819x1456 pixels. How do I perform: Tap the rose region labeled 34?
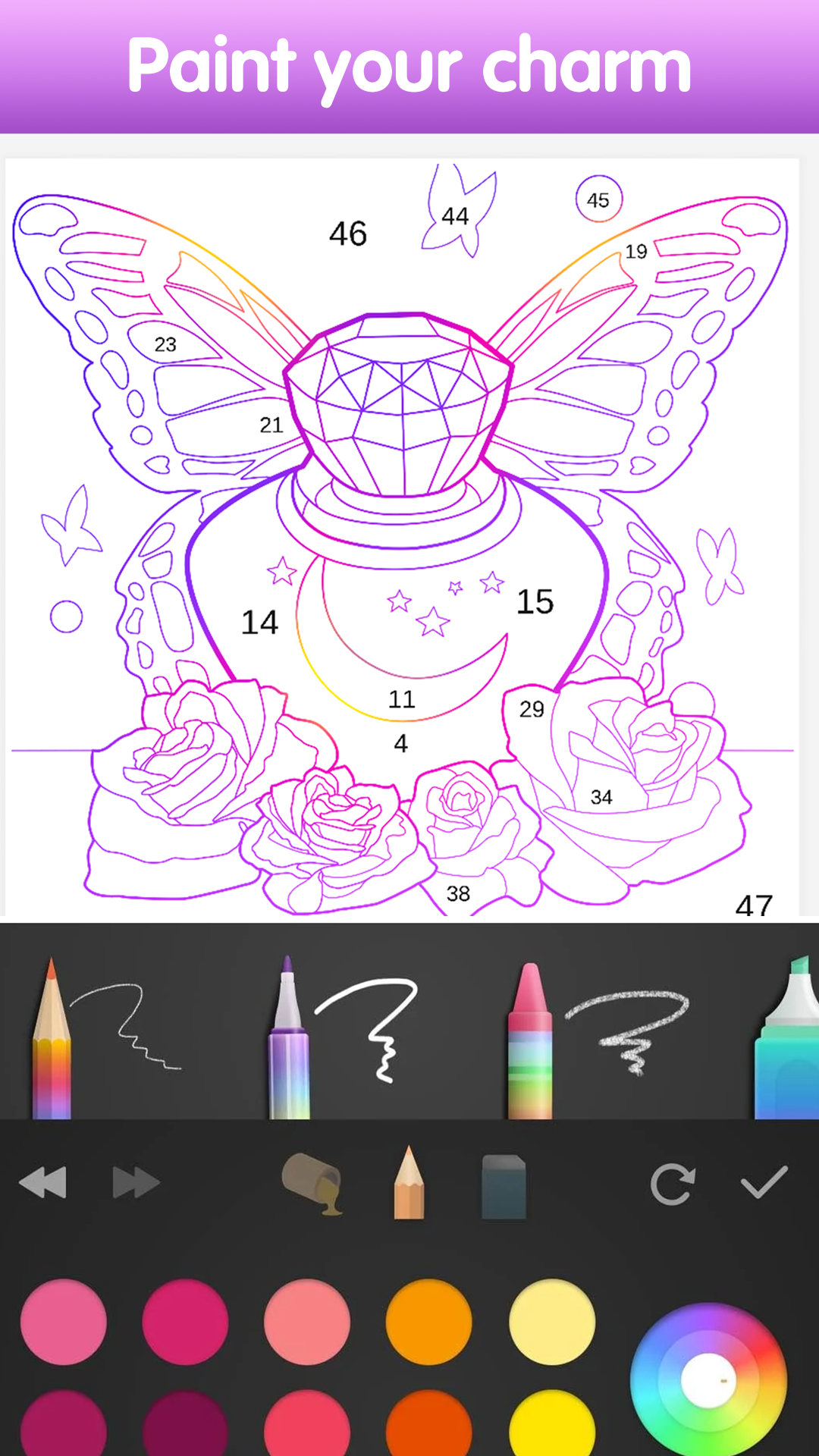[x=602, y=797]
